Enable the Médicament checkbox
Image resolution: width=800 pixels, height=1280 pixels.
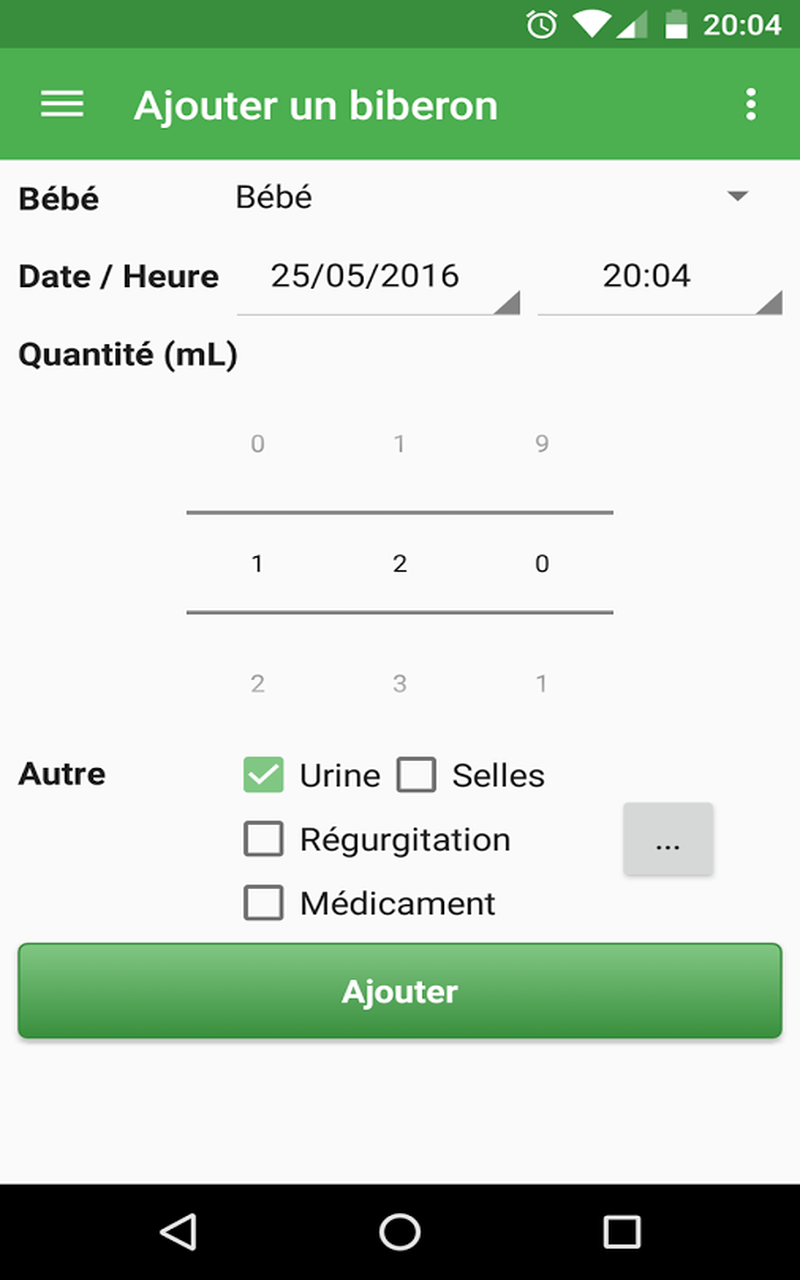(x=264, y=903)
